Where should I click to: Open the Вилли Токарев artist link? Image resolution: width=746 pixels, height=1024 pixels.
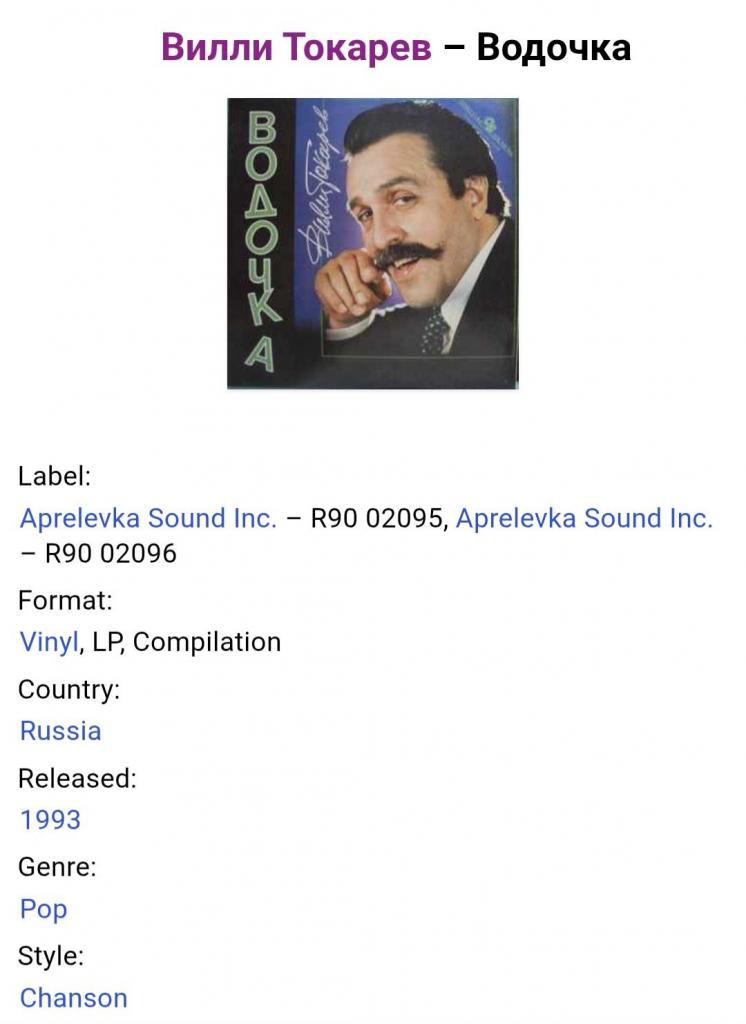click(296, 47)
